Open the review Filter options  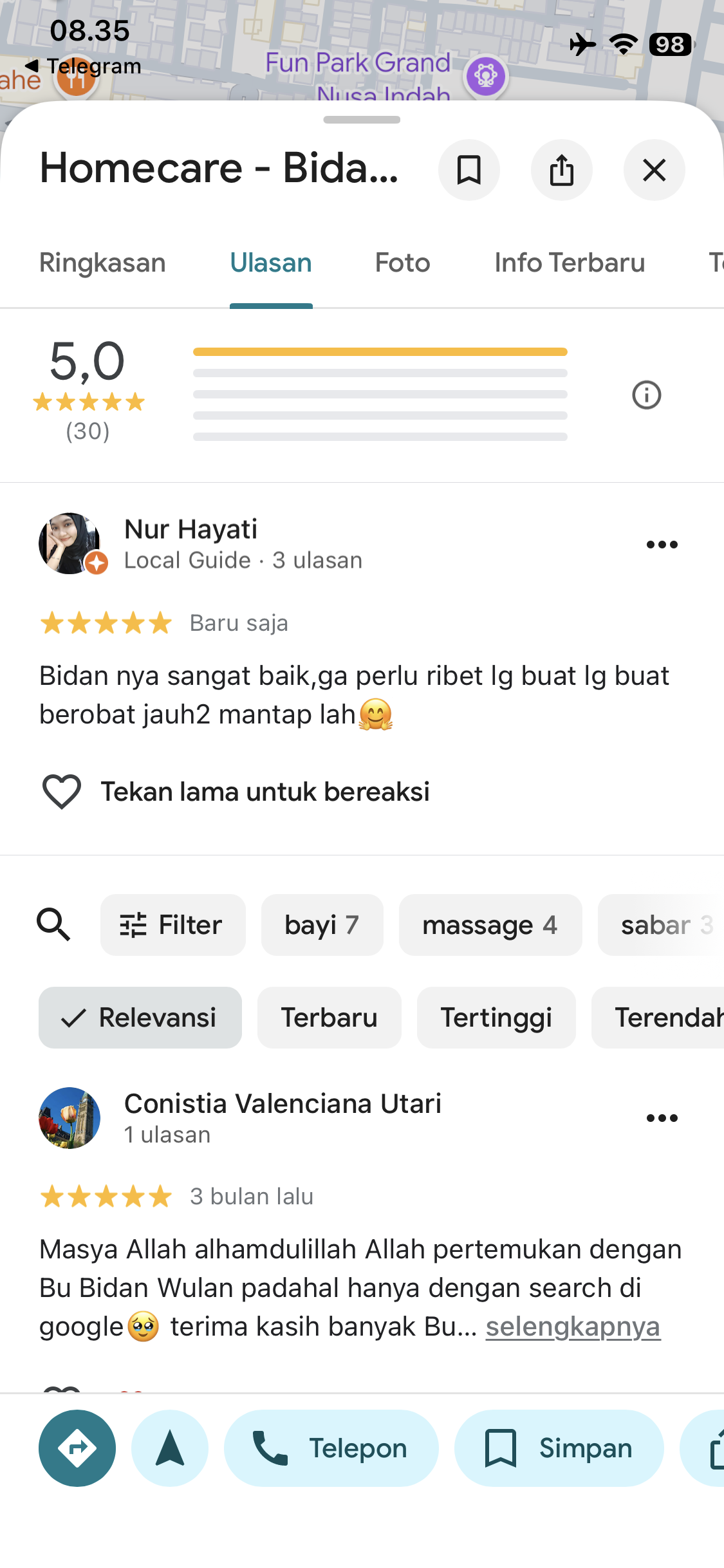(x=172, y=925)
